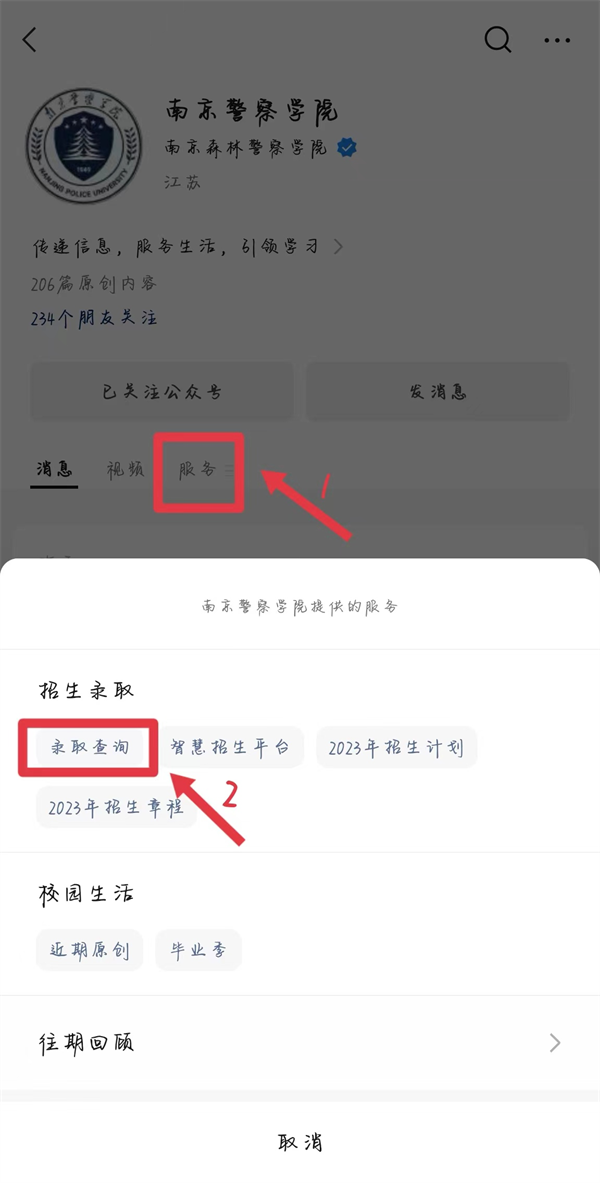The width and height of the screenshot is (600, 1183).
Task: Switch to the 视频 tab
Action: [x=126, y=469]
